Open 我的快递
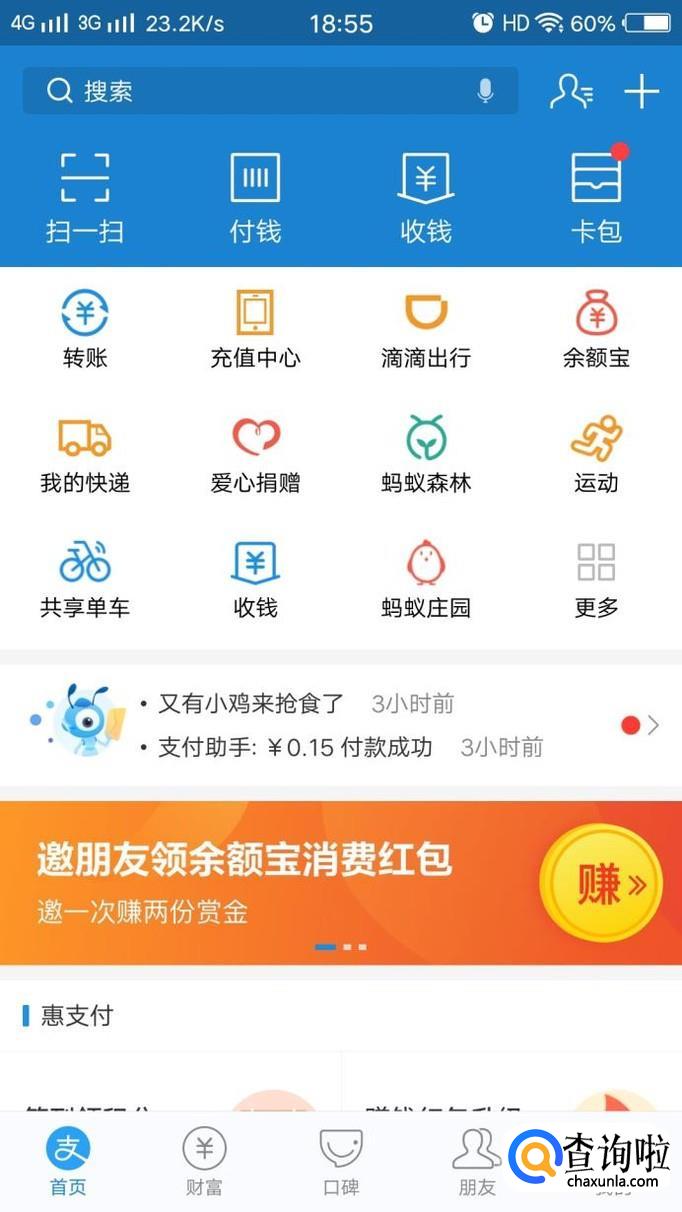682x1212 pixels. (85, 455)
